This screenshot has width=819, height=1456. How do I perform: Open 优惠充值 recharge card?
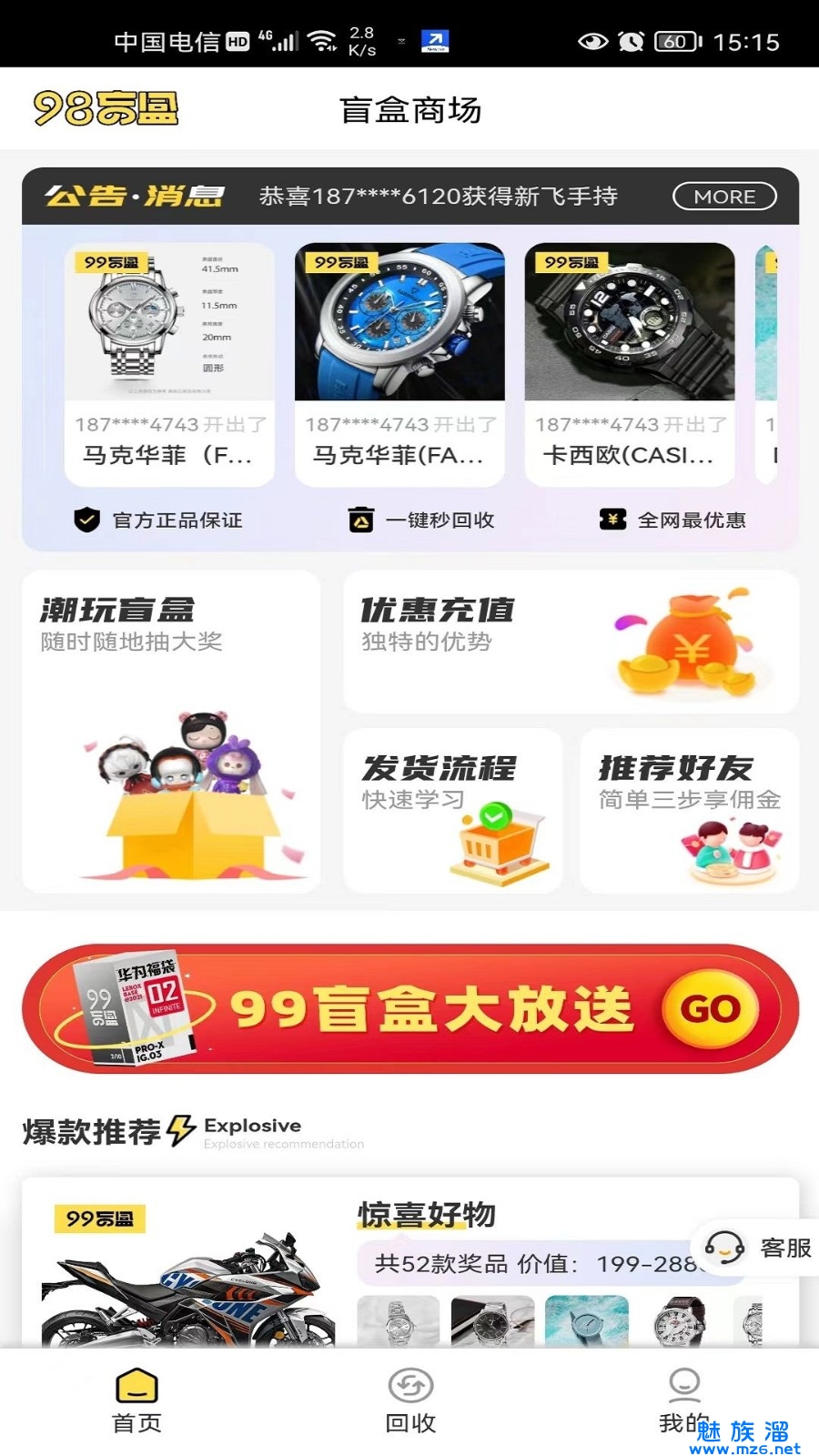pos(571,642)
